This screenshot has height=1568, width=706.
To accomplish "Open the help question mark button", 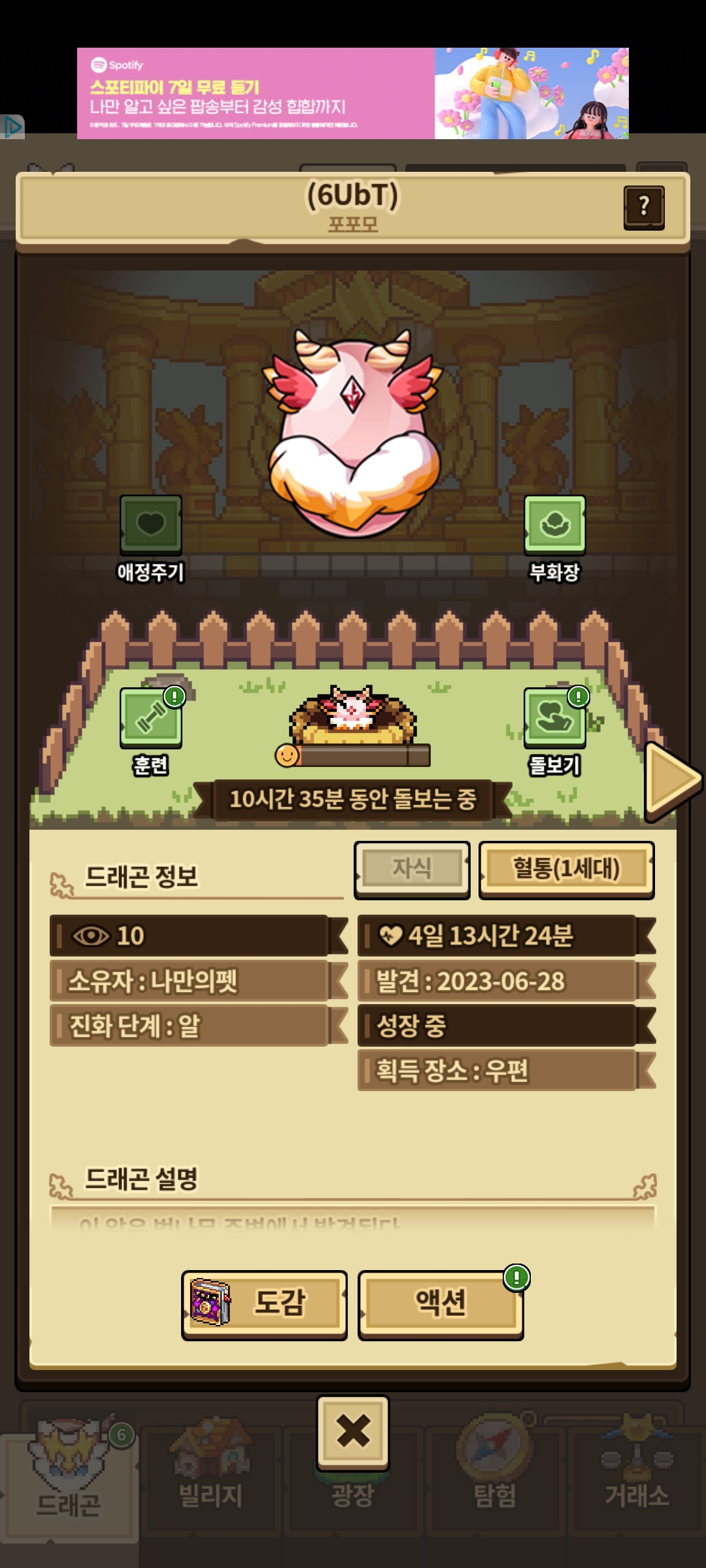I will click(644, 207).
